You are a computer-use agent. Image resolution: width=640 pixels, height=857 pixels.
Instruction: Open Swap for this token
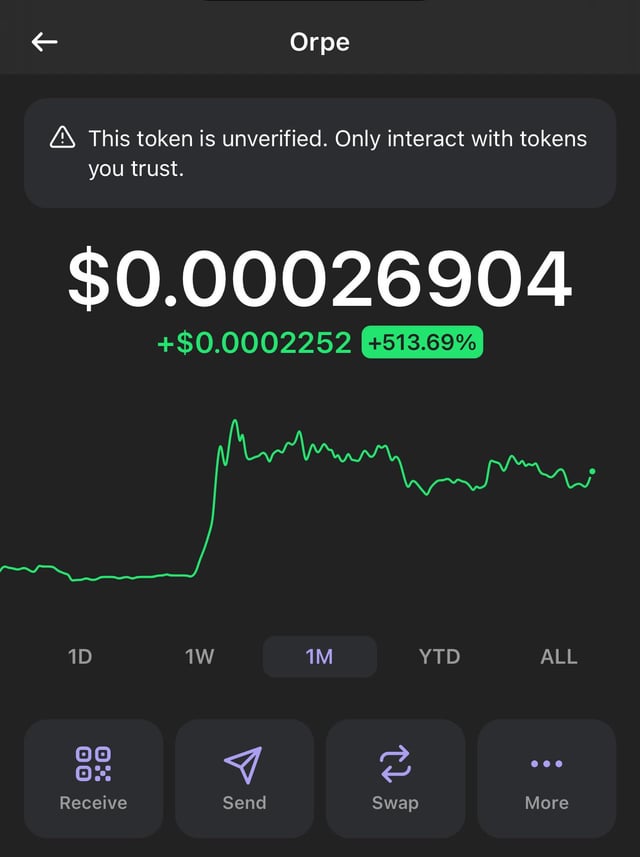395,778
